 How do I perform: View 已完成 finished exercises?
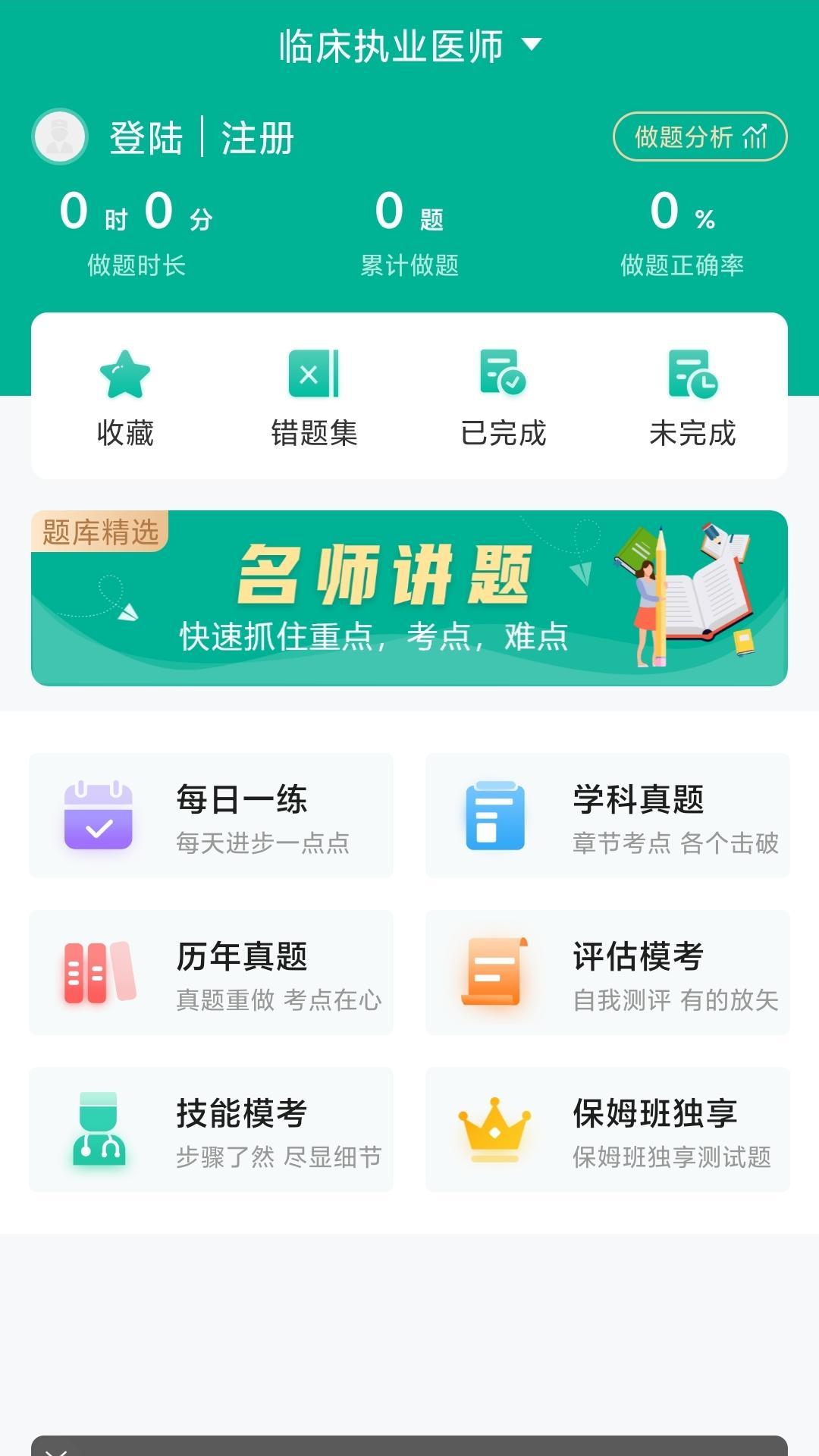coord(503,398)
